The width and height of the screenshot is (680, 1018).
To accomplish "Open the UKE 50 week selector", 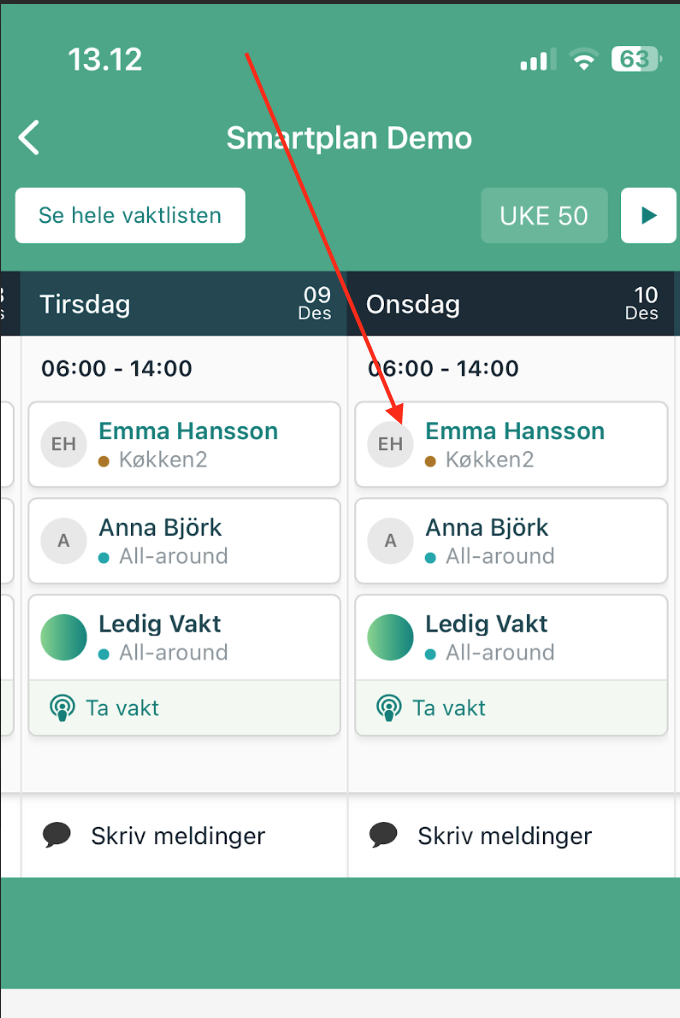I will click(544, 215).
